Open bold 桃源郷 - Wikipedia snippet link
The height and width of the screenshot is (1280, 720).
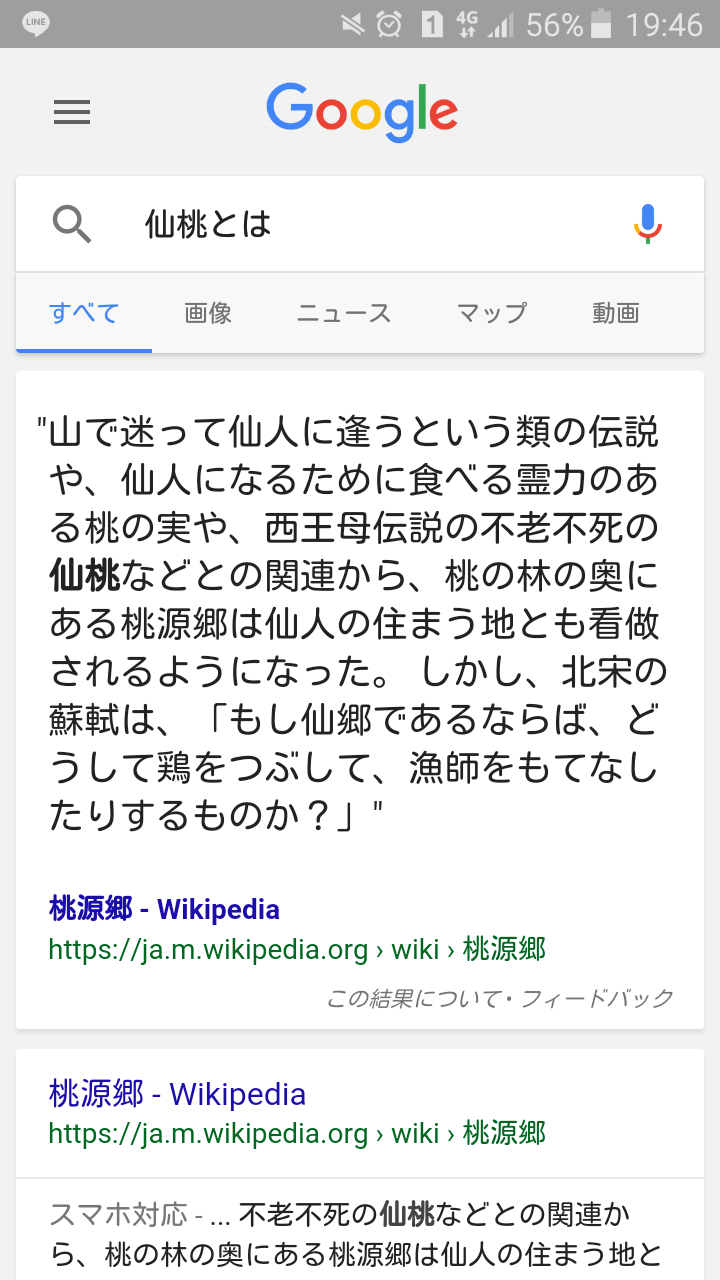click(x=164, y=909)
